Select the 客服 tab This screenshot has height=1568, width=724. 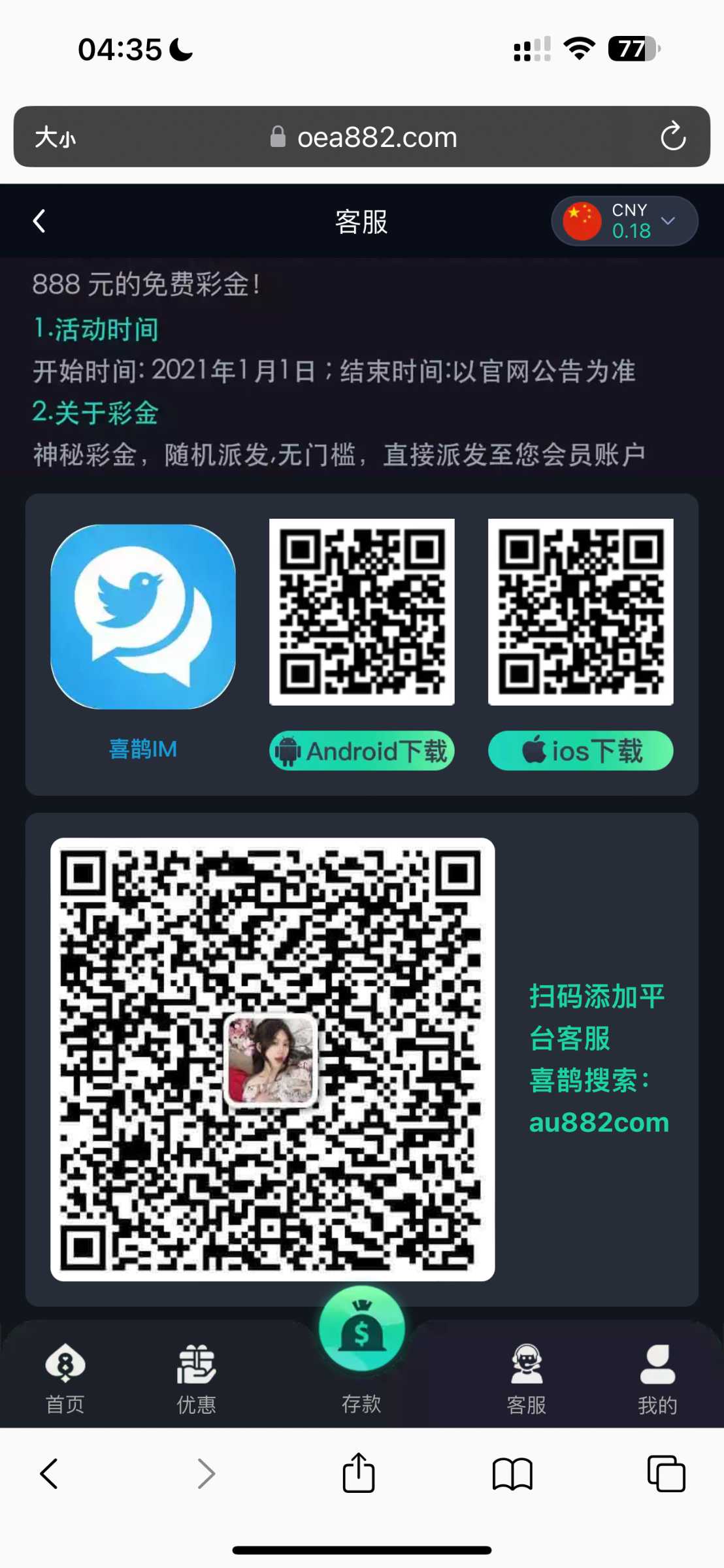(526, 1378)
